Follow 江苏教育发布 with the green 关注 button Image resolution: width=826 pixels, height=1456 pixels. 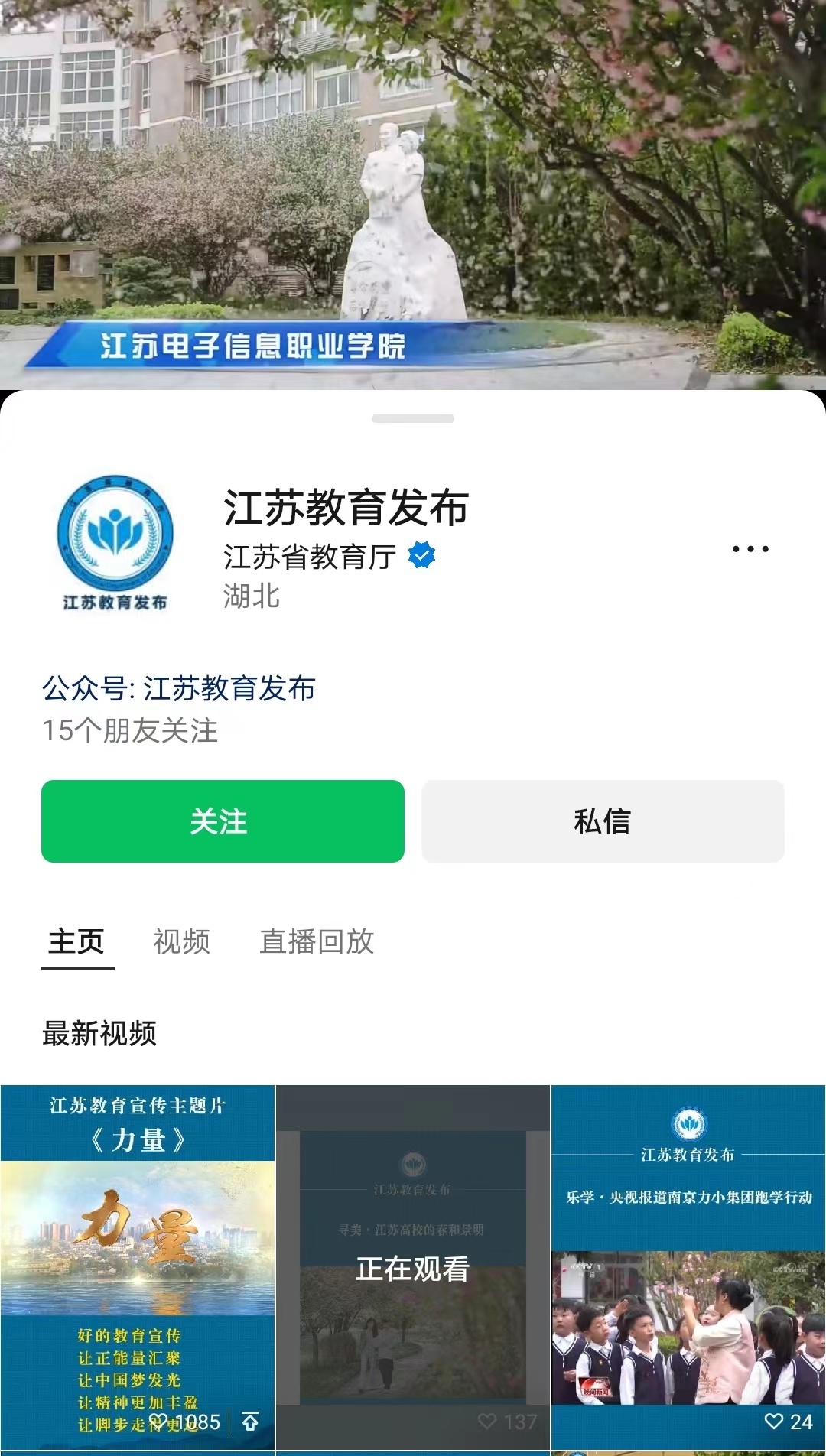223,821
